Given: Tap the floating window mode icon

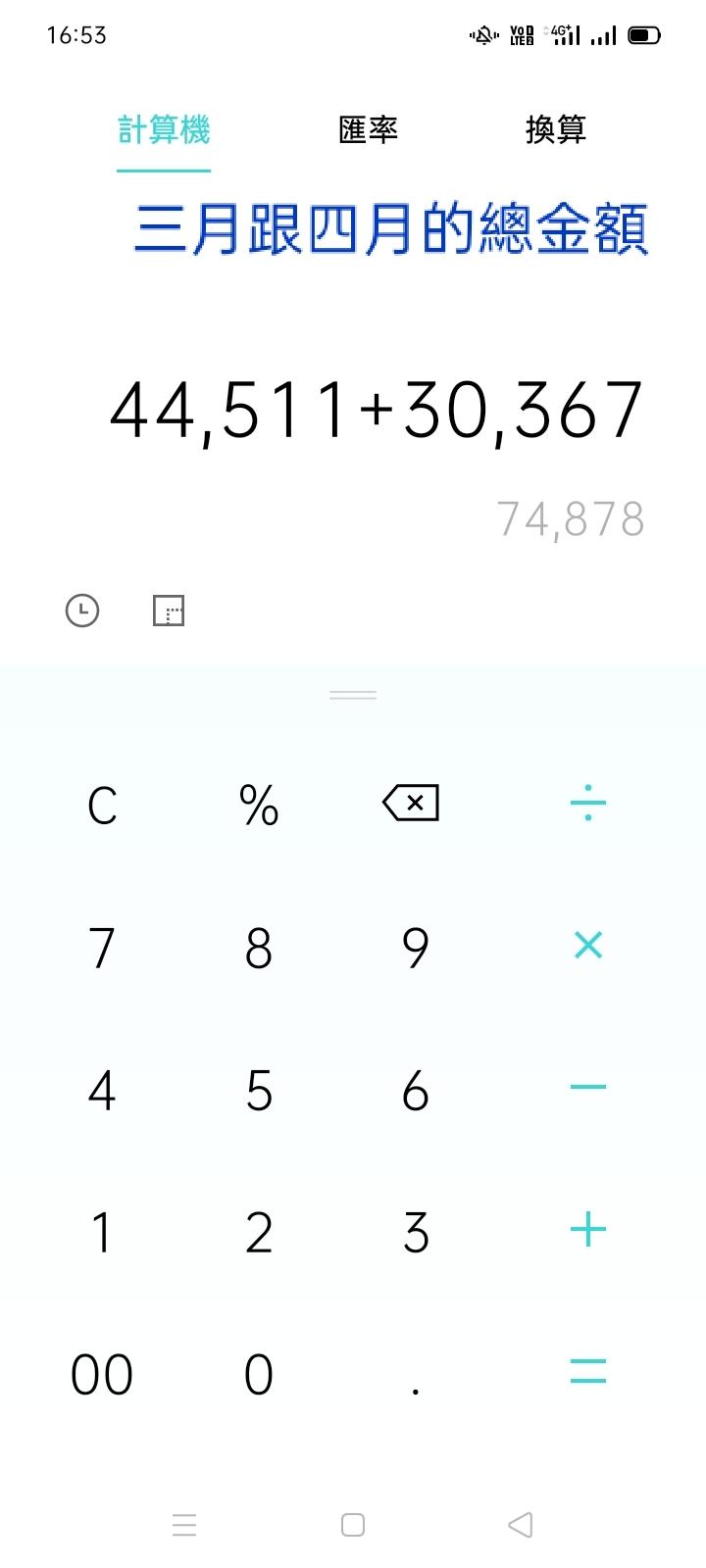Looking at the screenshot, I should [x=169, y=611].
